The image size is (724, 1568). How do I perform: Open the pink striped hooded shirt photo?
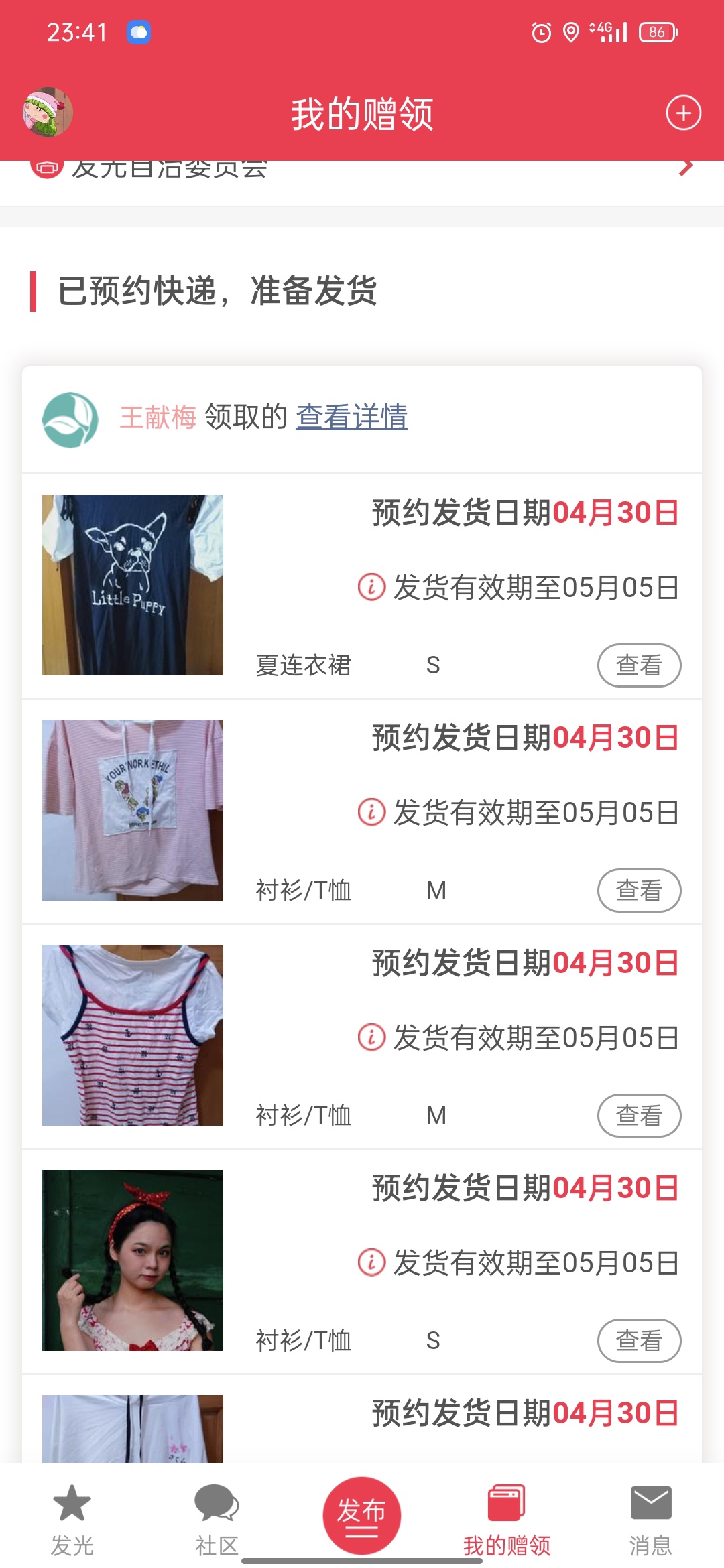point(133,810)
